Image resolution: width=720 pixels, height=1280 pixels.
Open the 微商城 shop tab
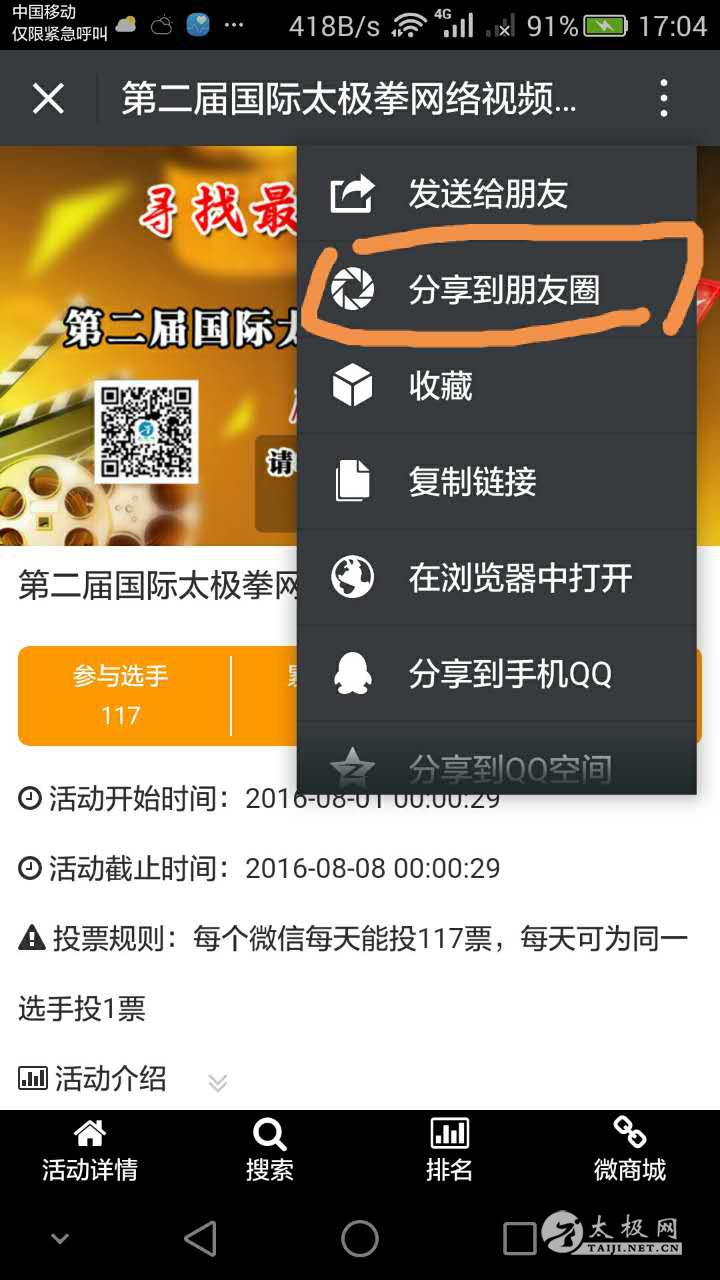(629, 1150)
